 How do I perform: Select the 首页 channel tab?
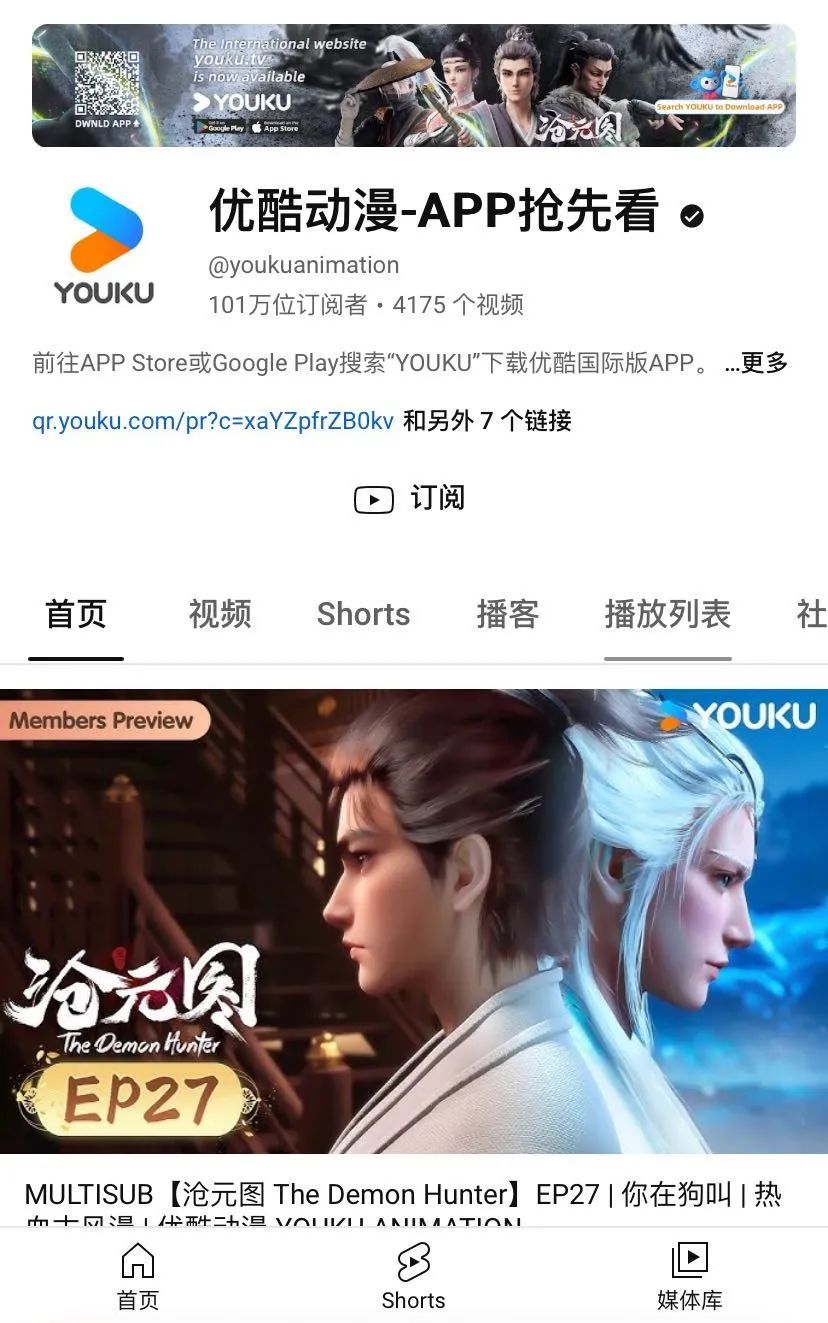pos(76,614)
